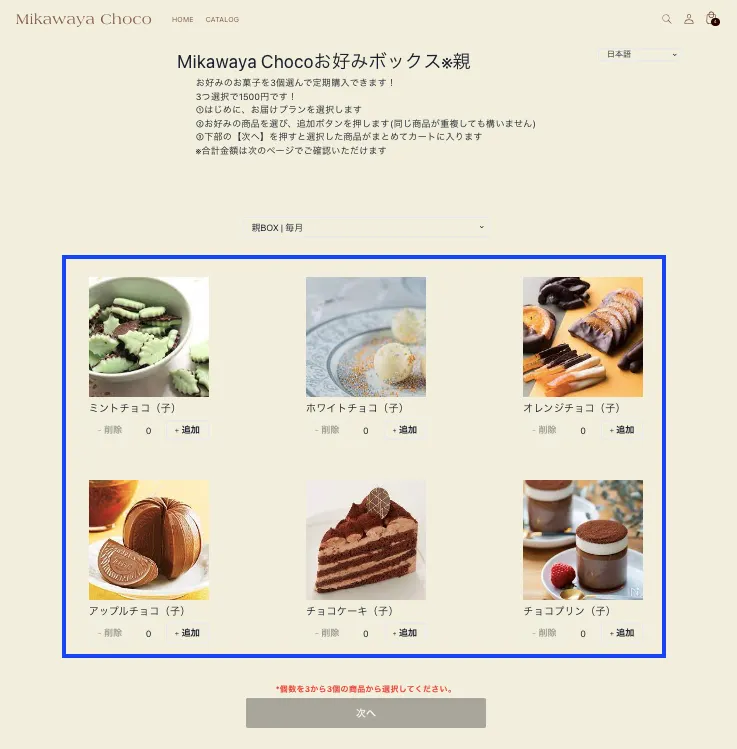The width and height of the screenshot is (737, 749).
Task: Expand the 親BOX | 毎月 plan dropdown
Action: click(x=367, y=228)
